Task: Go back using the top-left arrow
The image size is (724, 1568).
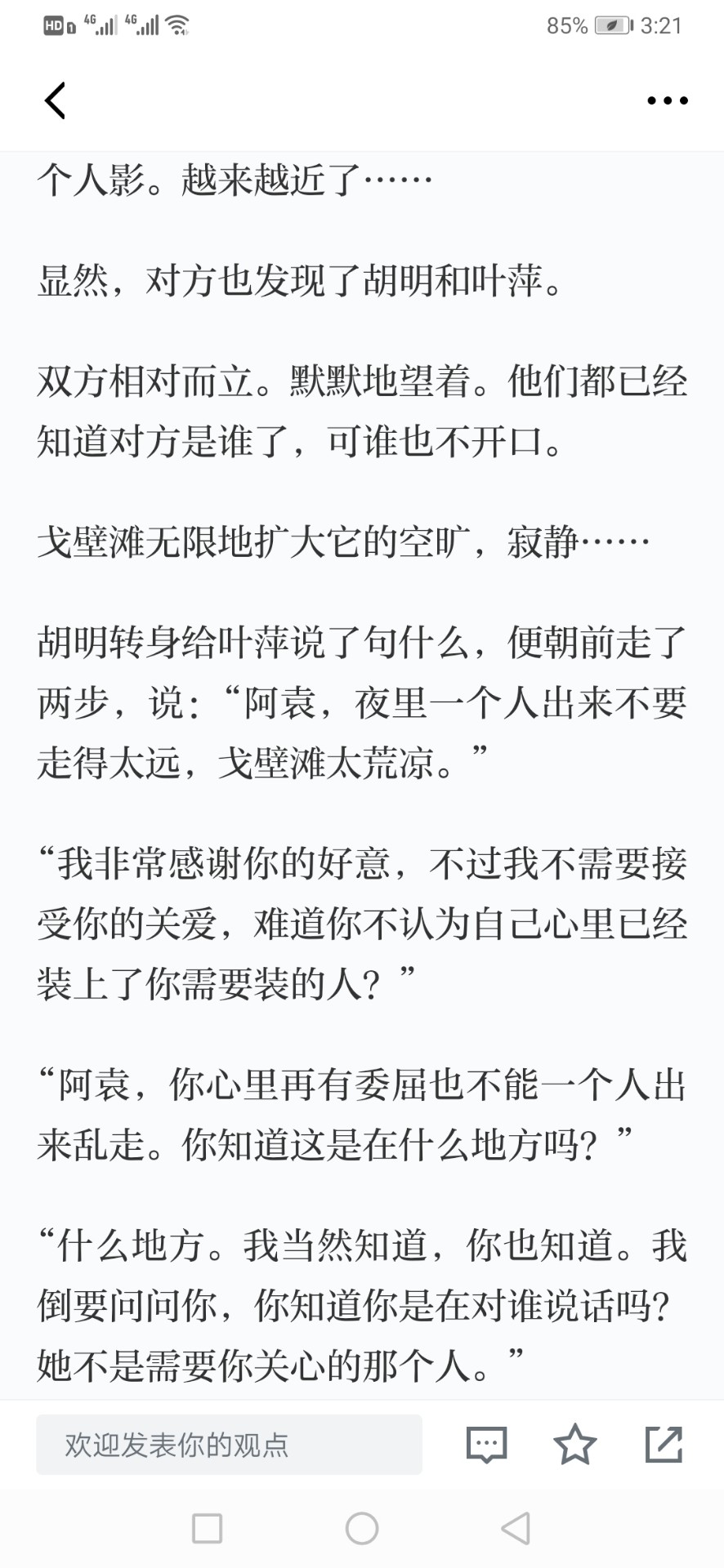Action: click(x=55, y=100)
